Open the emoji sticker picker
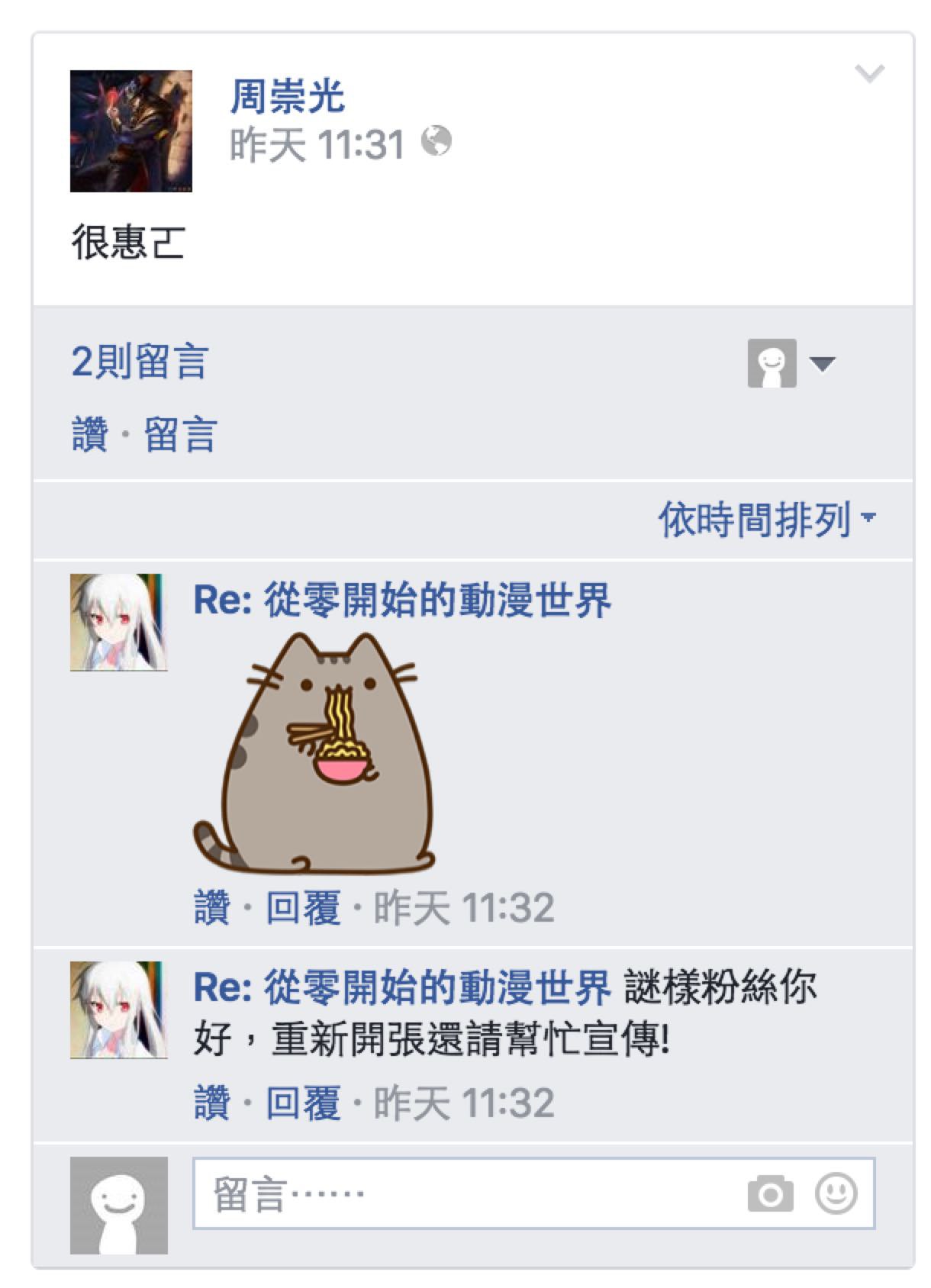 [x=836, y=1193]
